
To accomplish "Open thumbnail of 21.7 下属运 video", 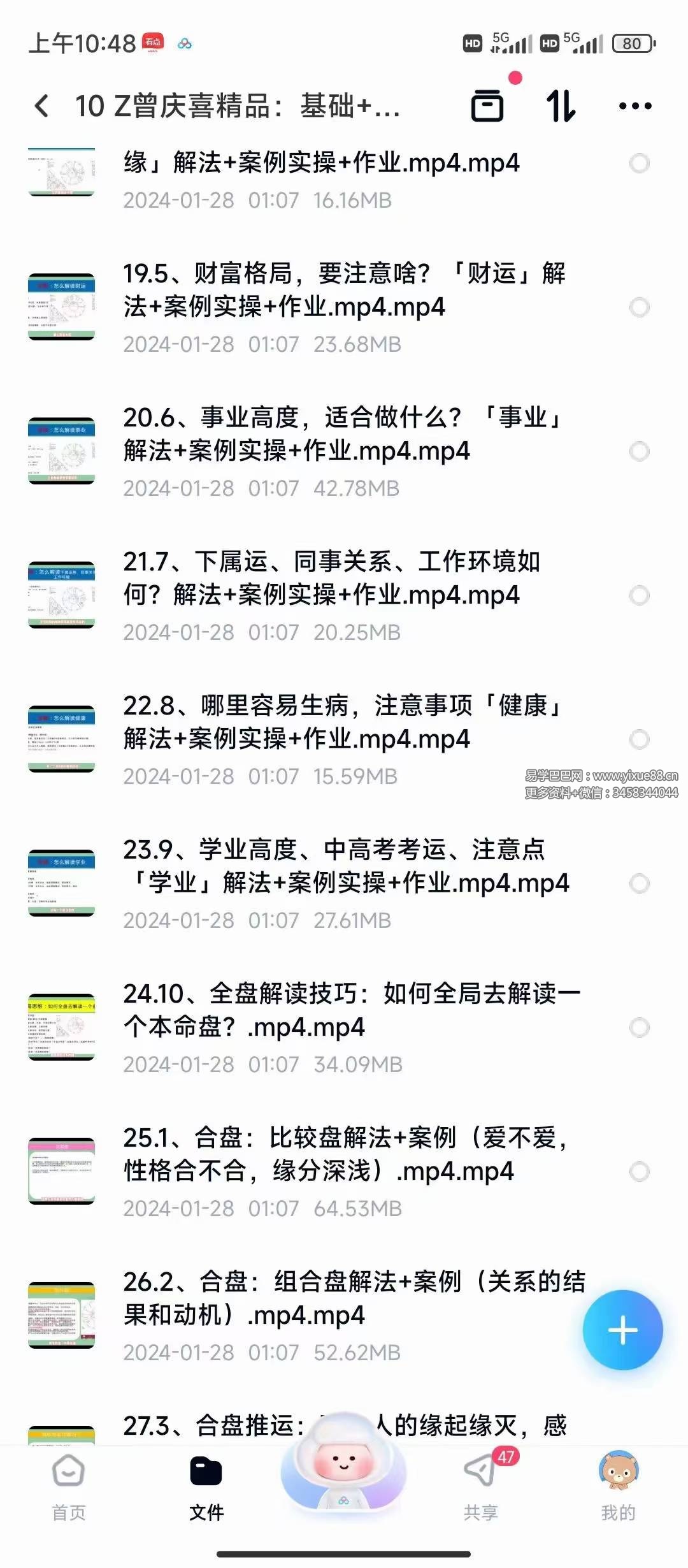I will 62,593.
